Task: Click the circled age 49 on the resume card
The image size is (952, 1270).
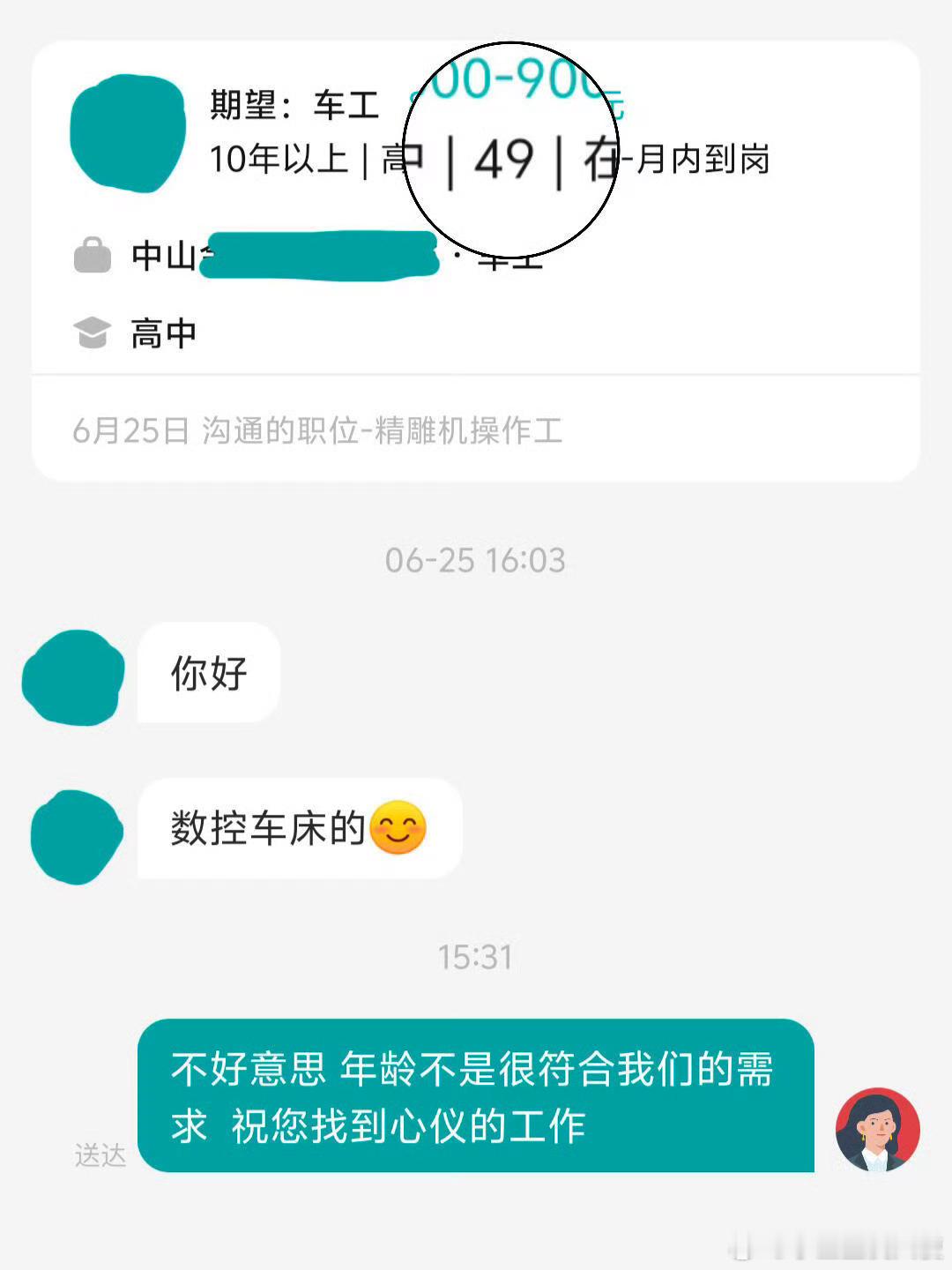Action: click(x=502, y=159)
